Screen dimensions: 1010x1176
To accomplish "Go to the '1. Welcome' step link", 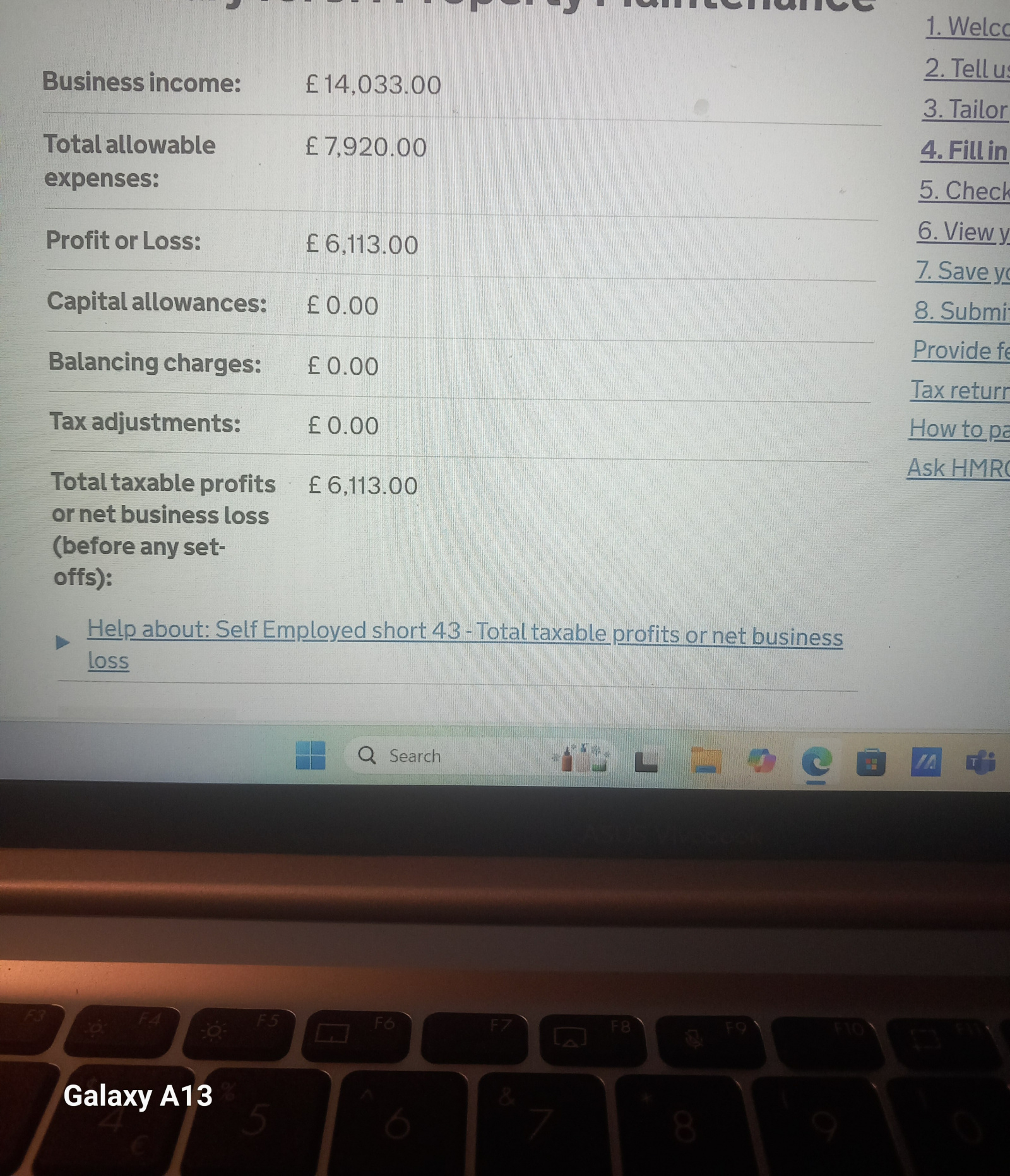I will (x=967, y=28).
